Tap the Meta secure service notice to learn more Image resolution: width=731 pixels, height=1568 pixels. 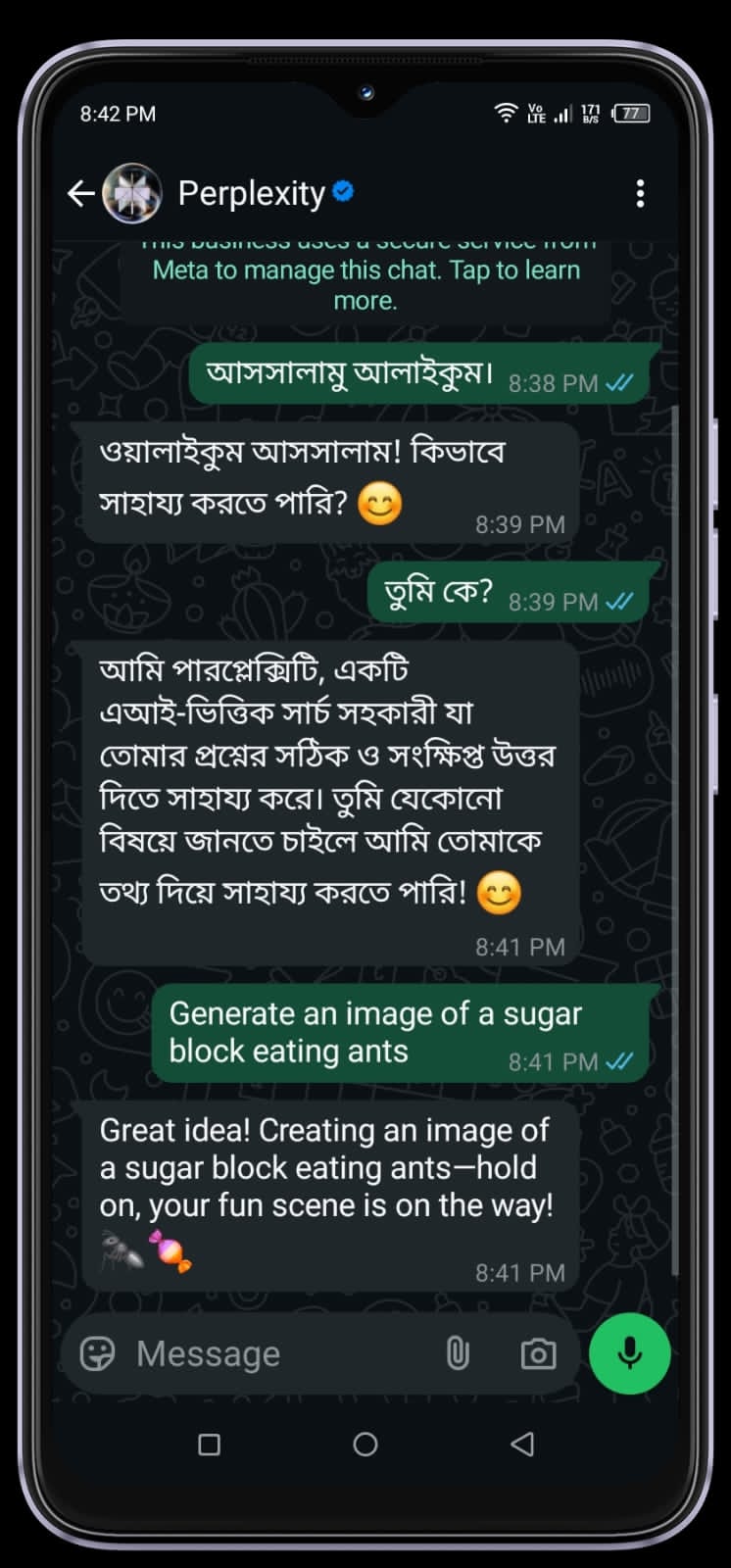tap(365, 282)
